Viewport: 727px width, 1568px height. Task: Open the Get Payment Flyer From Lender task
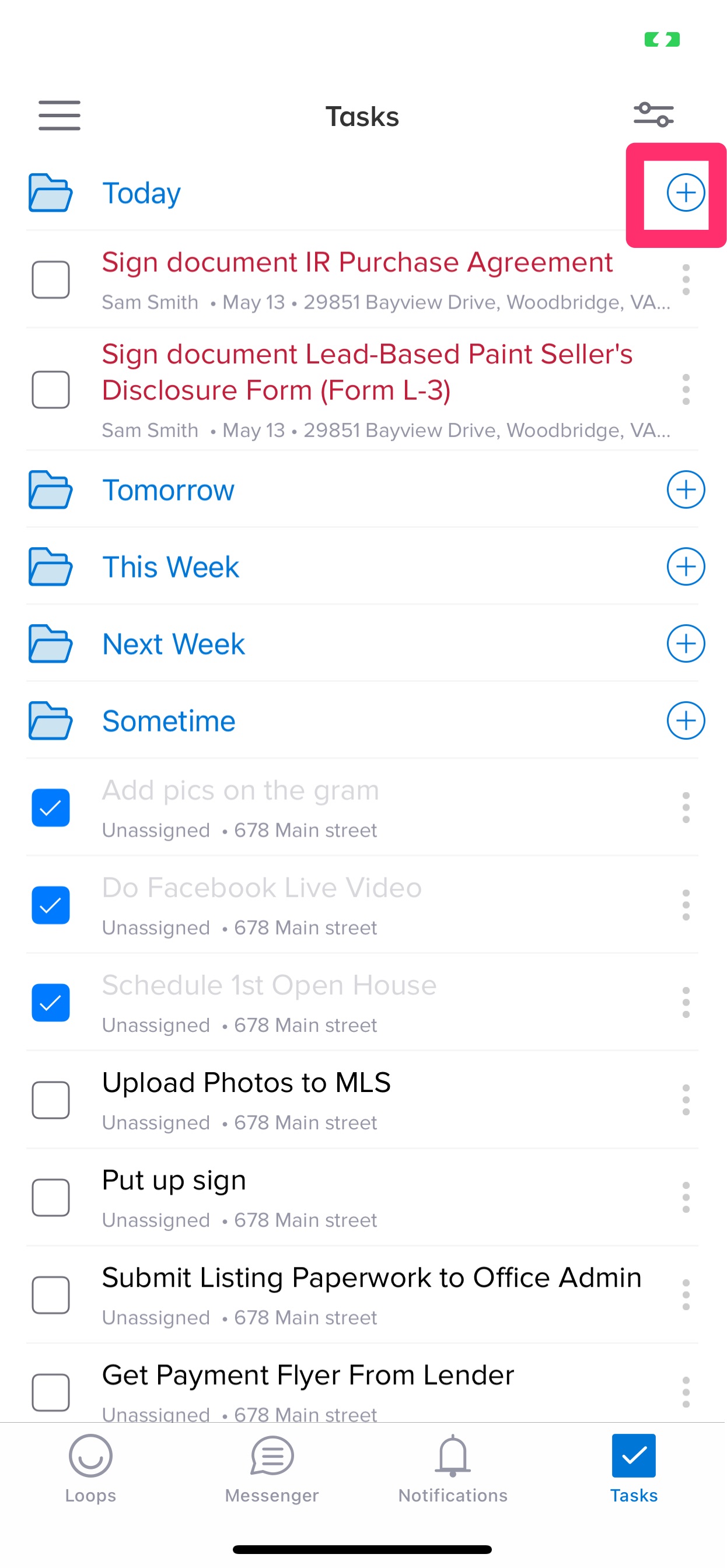coord(308,1375)
